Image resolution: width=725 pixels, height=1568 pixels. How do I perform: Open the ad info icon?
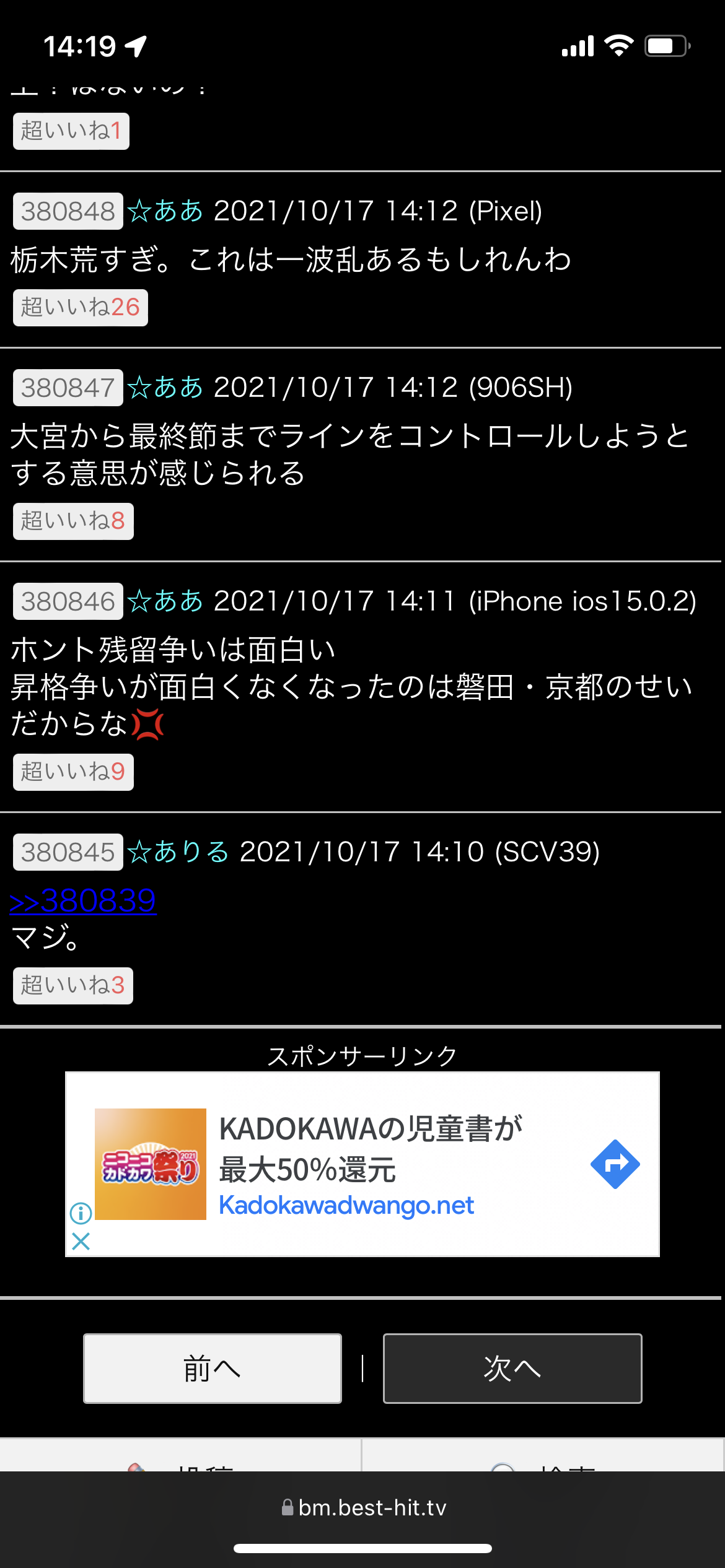(81, 1213)
